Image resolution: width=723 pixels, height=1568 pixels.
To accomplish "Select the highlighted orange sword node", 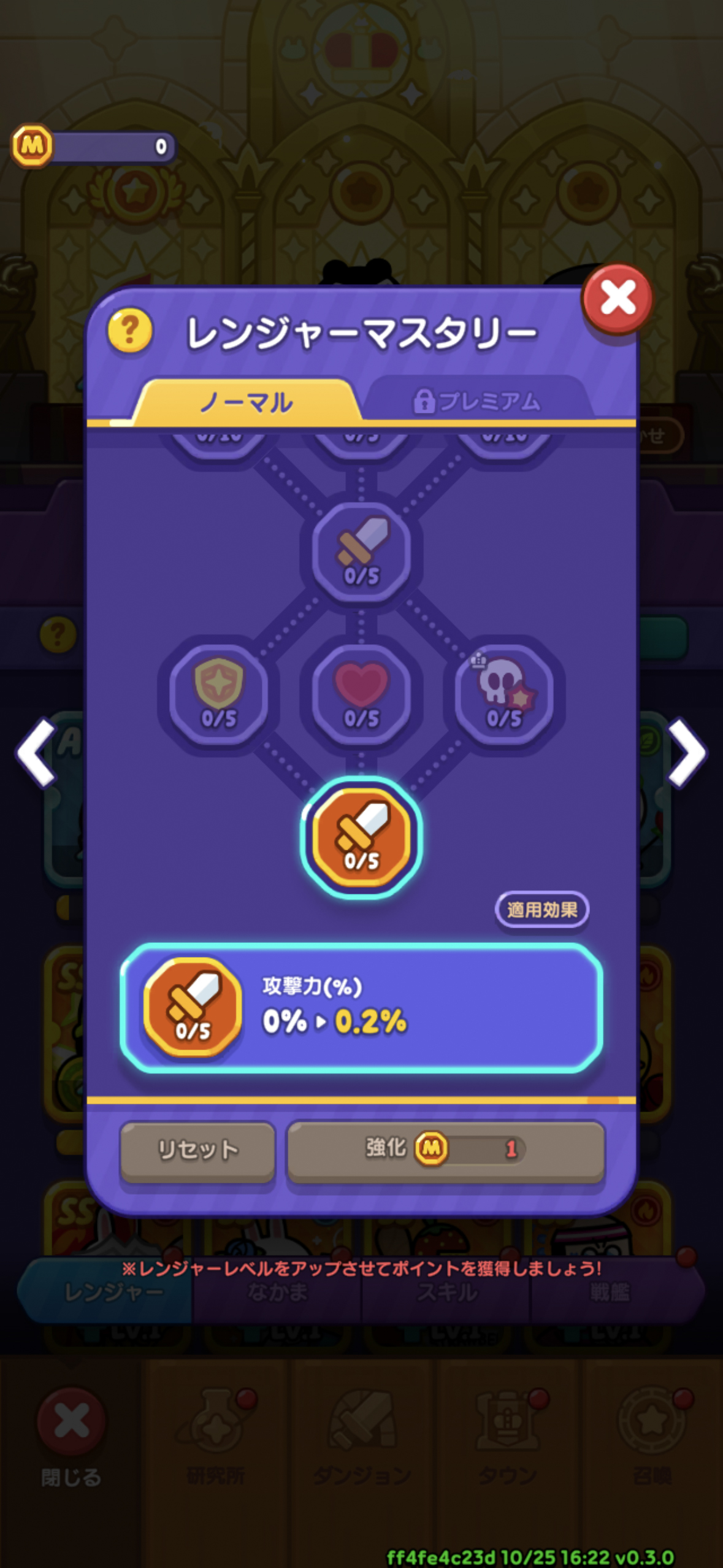I will [x=361, y=837].
